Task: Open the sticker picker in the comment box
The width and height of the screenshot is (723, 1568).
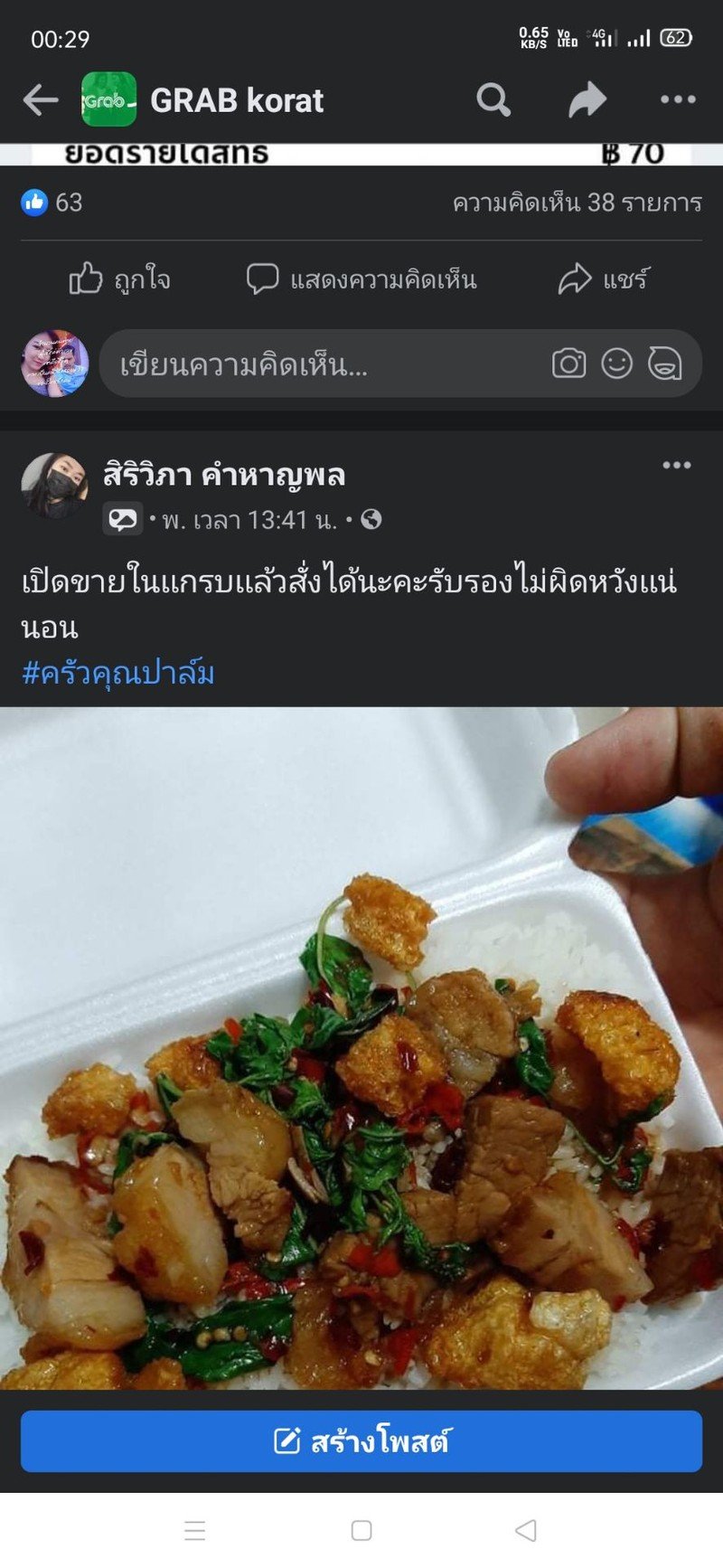Action: pos(665,364)
